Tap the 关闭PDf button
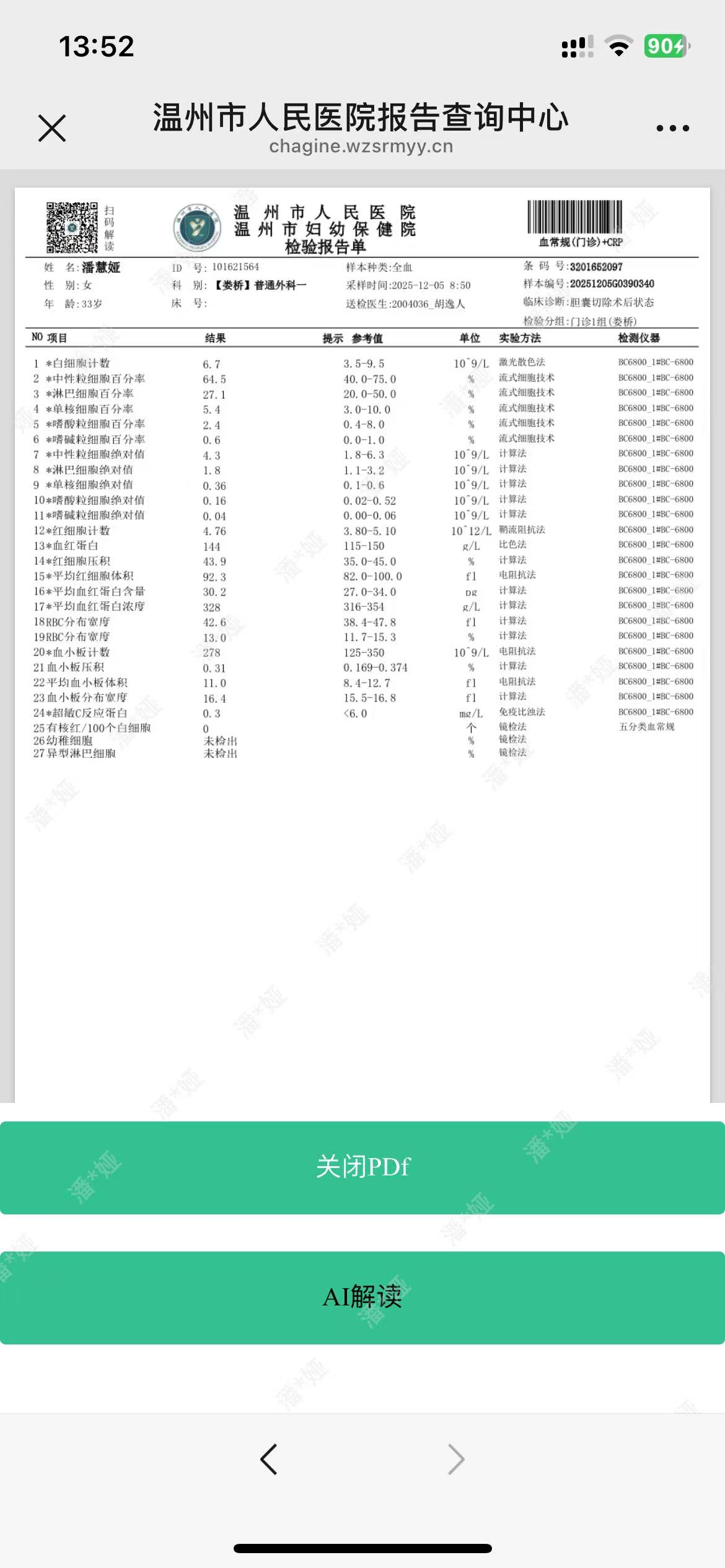 pos(362,1167)
